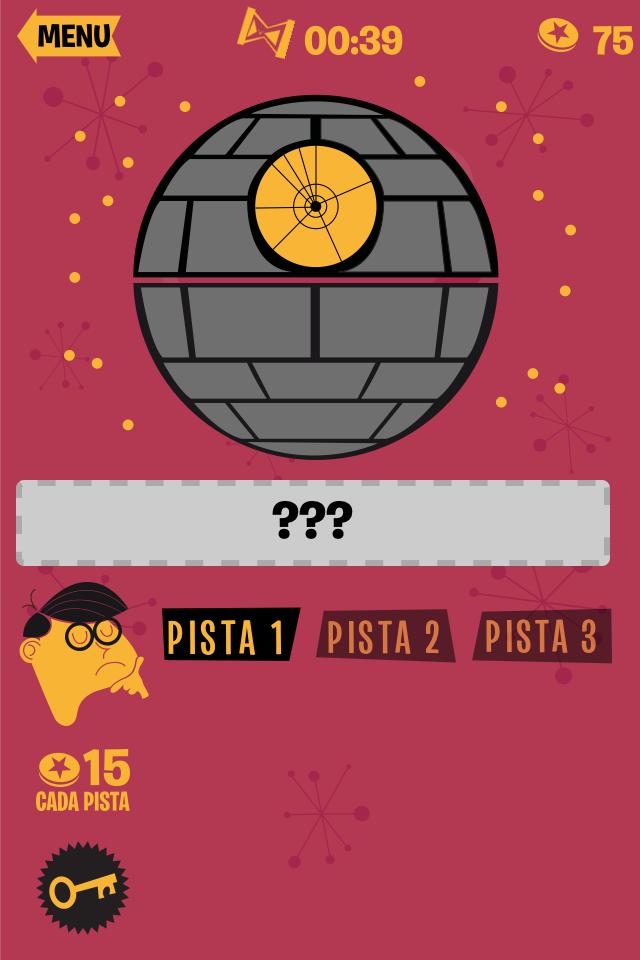
Task: Reveal hint Pista 1
Action: click(230, 635)
